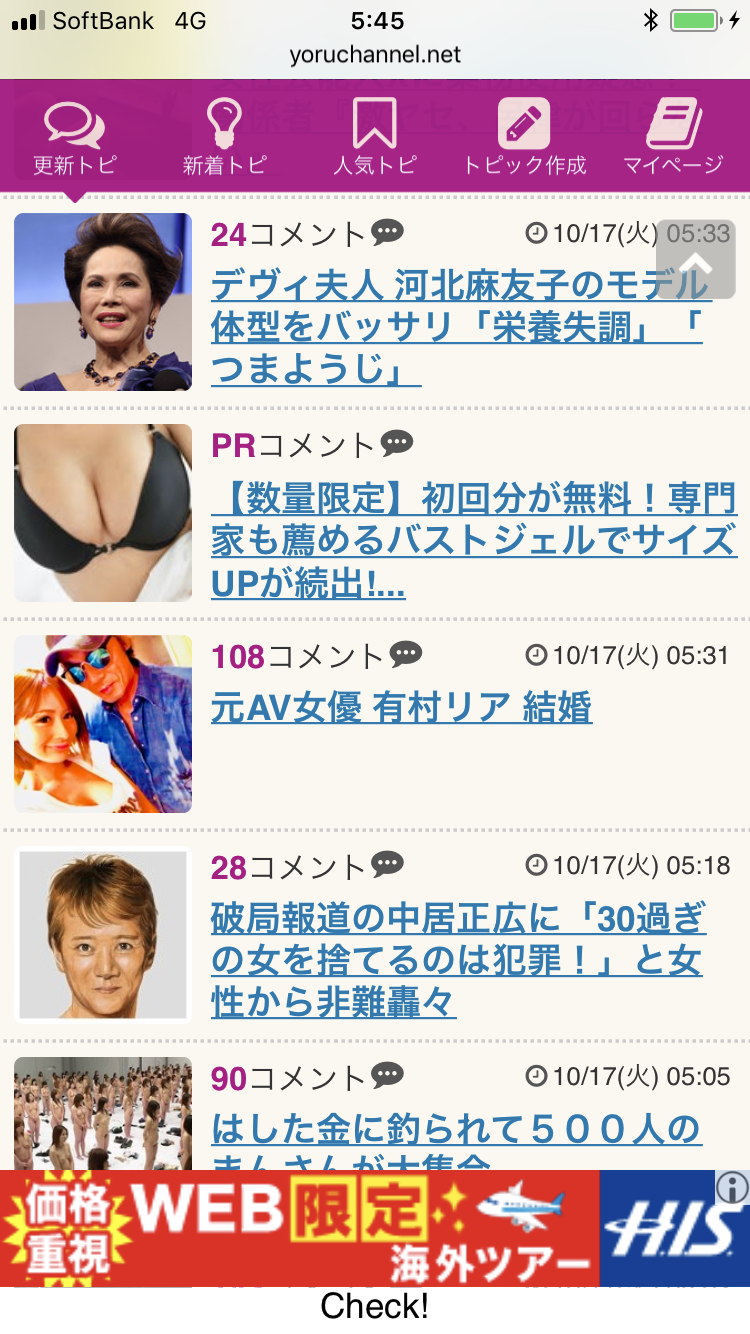Open the 元AV女優 有村リア 結婚 topic
750x1334 pixels.
(x=401, y=708)
